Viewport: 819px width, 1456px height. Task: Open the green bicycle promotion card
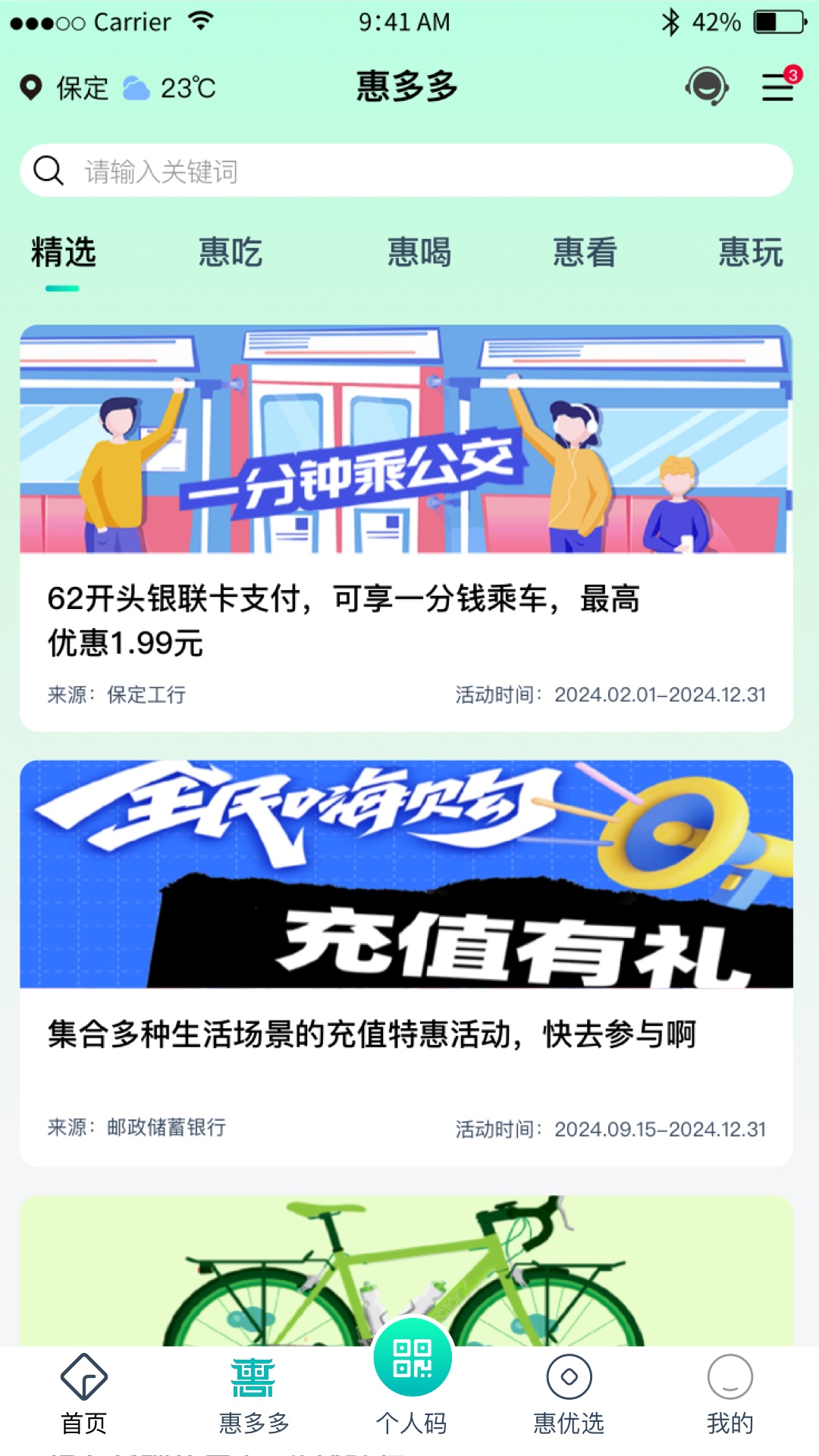(406, 1271)
